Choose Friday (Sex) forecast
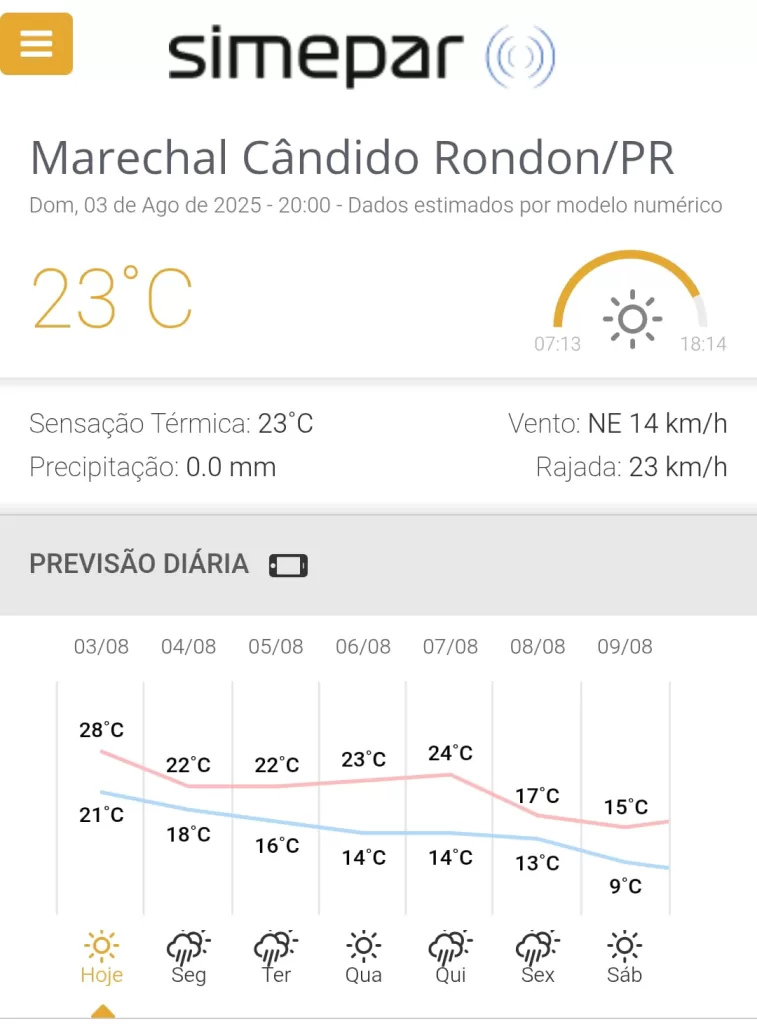This screenshot has height=1024, width=757. point(537,956)
